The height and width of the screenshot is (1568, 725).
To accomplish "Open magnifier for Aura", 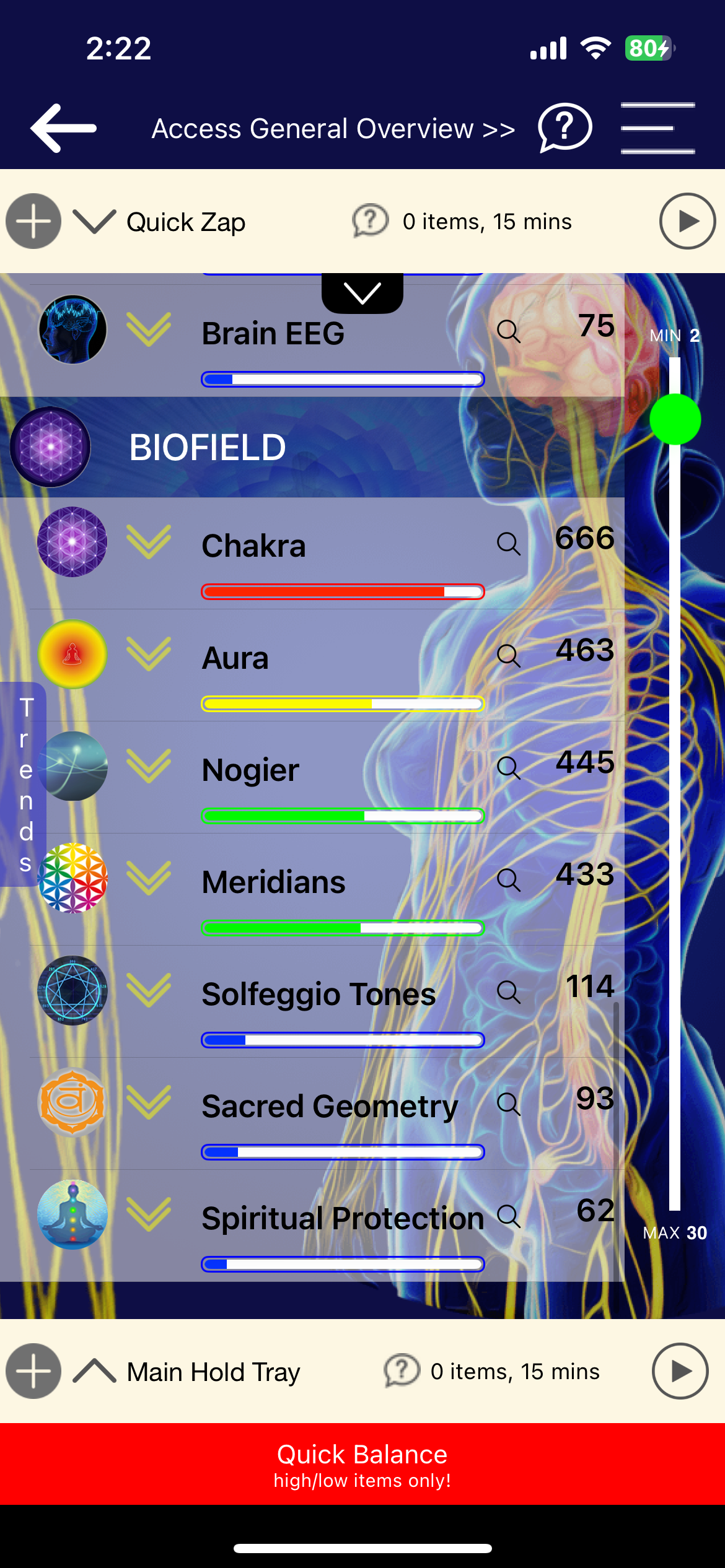I will tap(509, 655).
